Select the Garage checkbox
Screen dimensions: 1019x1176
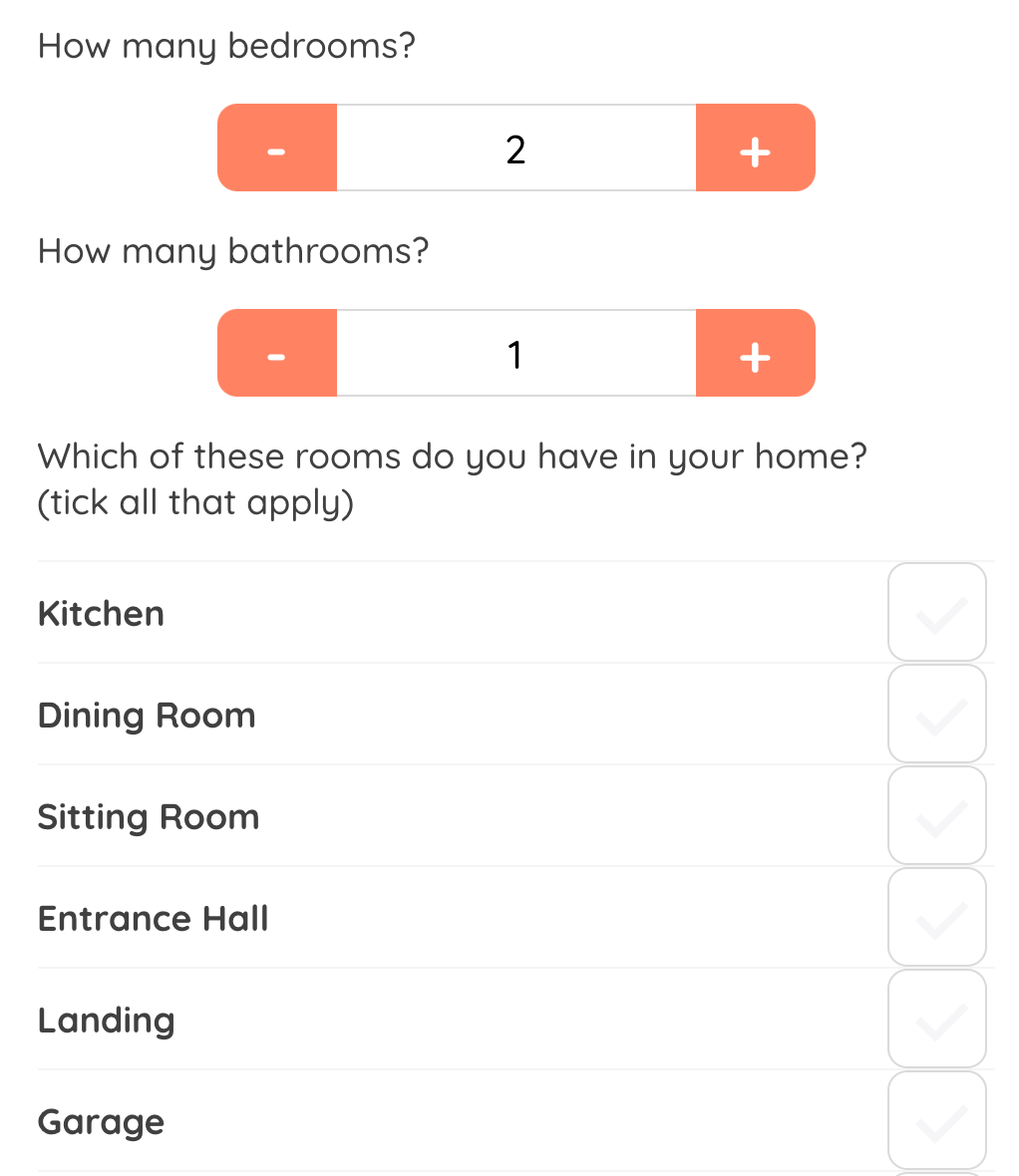(x=936, y=1121)
